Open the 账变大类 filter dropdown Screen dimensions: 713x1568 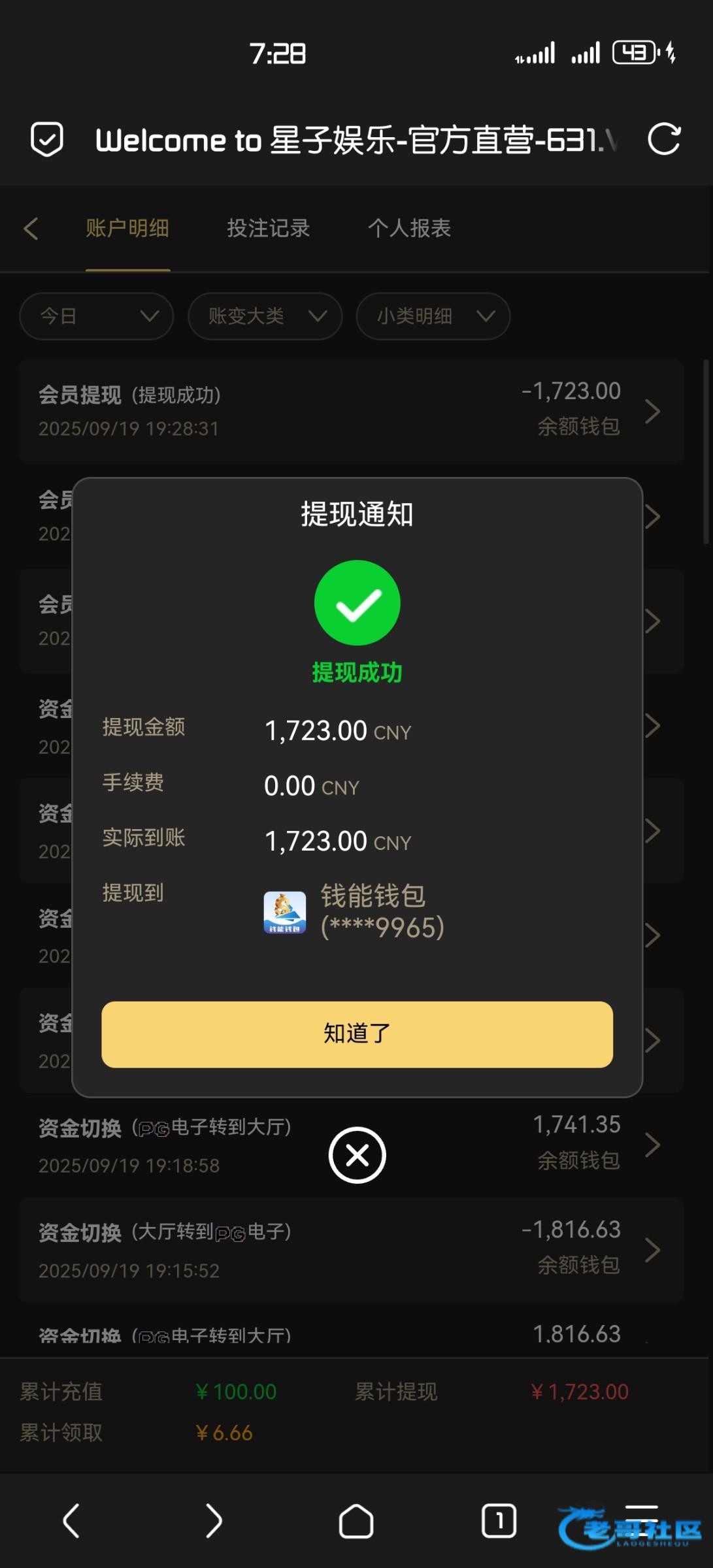point(265,316)
